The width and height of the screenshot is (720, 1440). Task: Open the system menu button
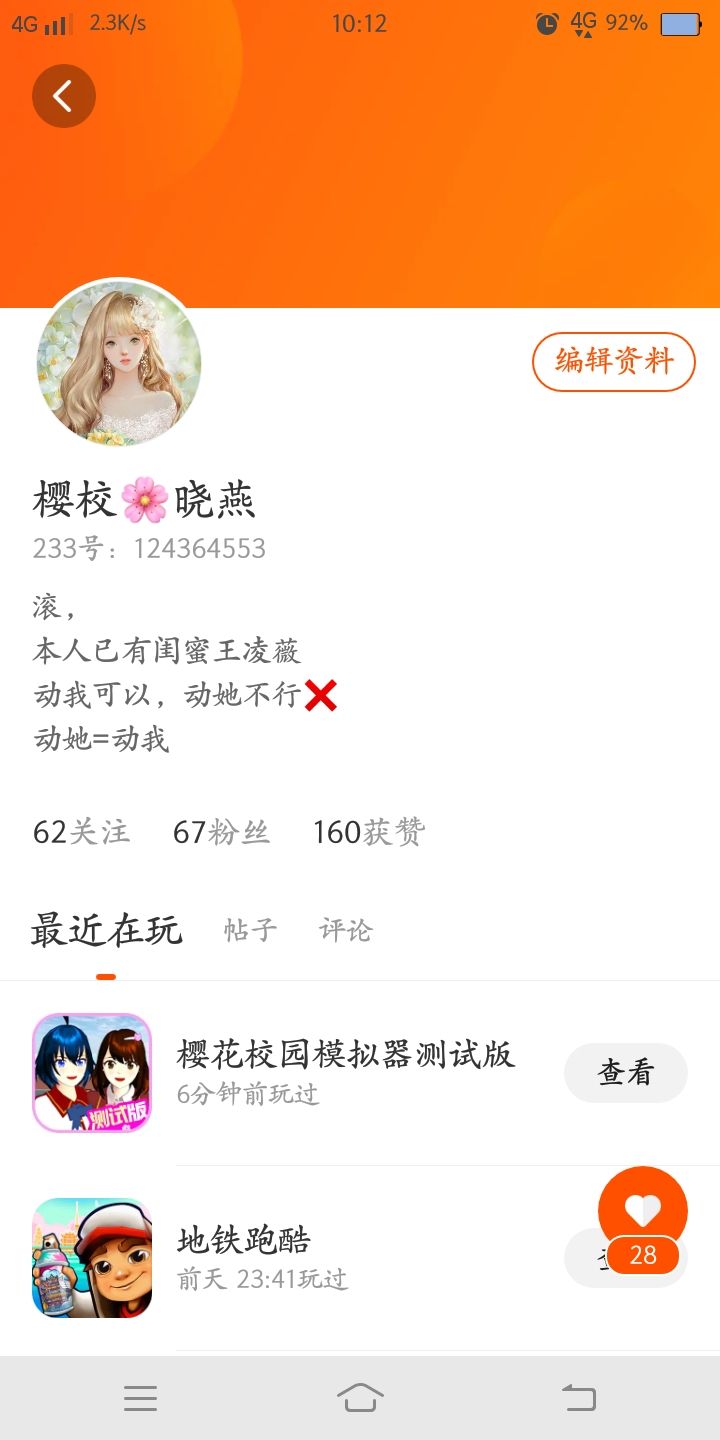pos(140,1398)
